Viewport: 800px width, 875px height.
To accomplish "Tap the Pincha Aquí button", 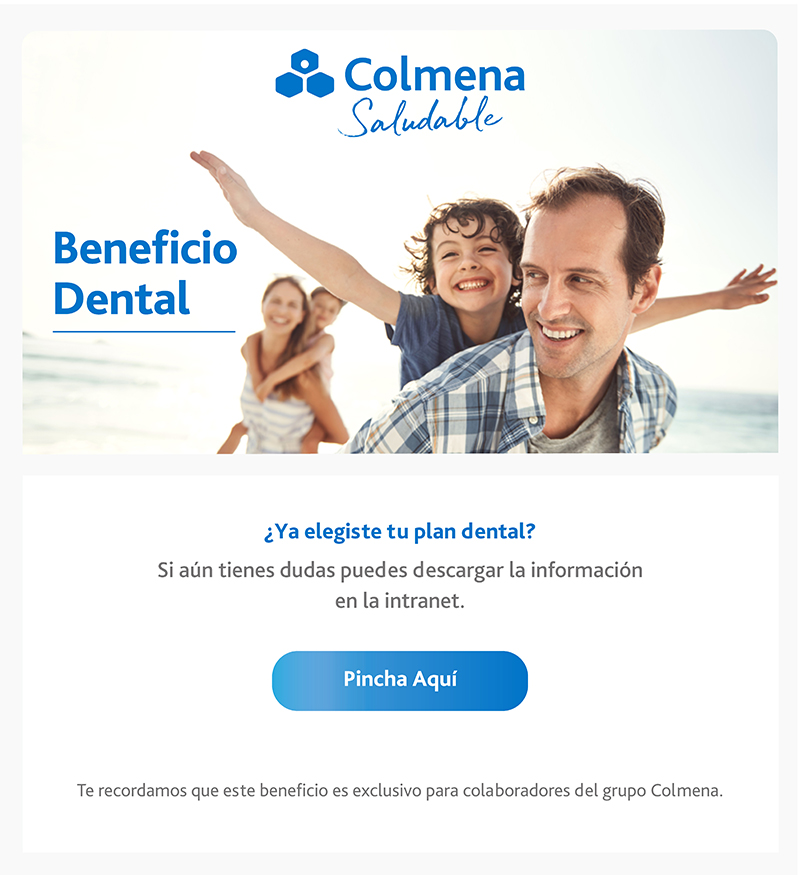I will point(400,680).
